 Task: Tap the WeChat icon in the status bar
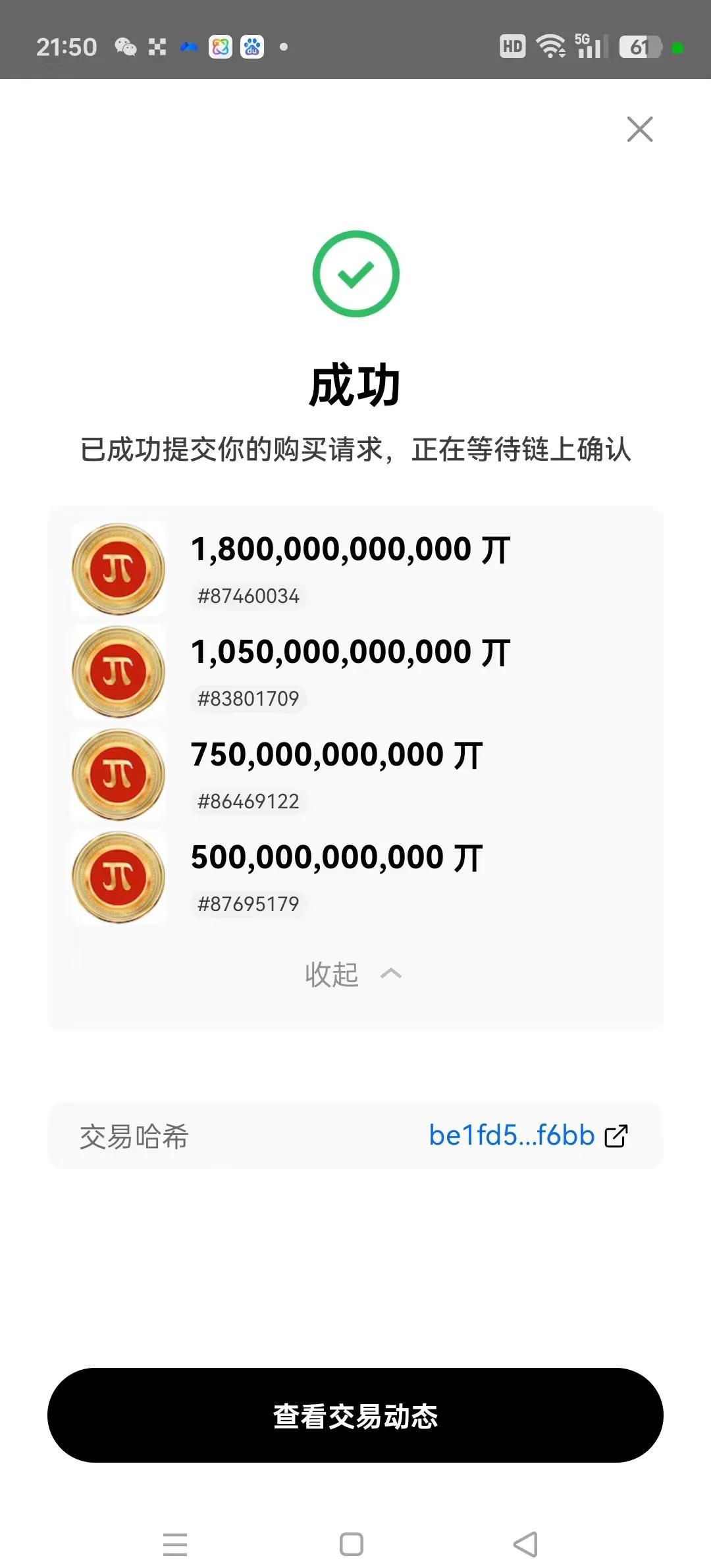124,46
